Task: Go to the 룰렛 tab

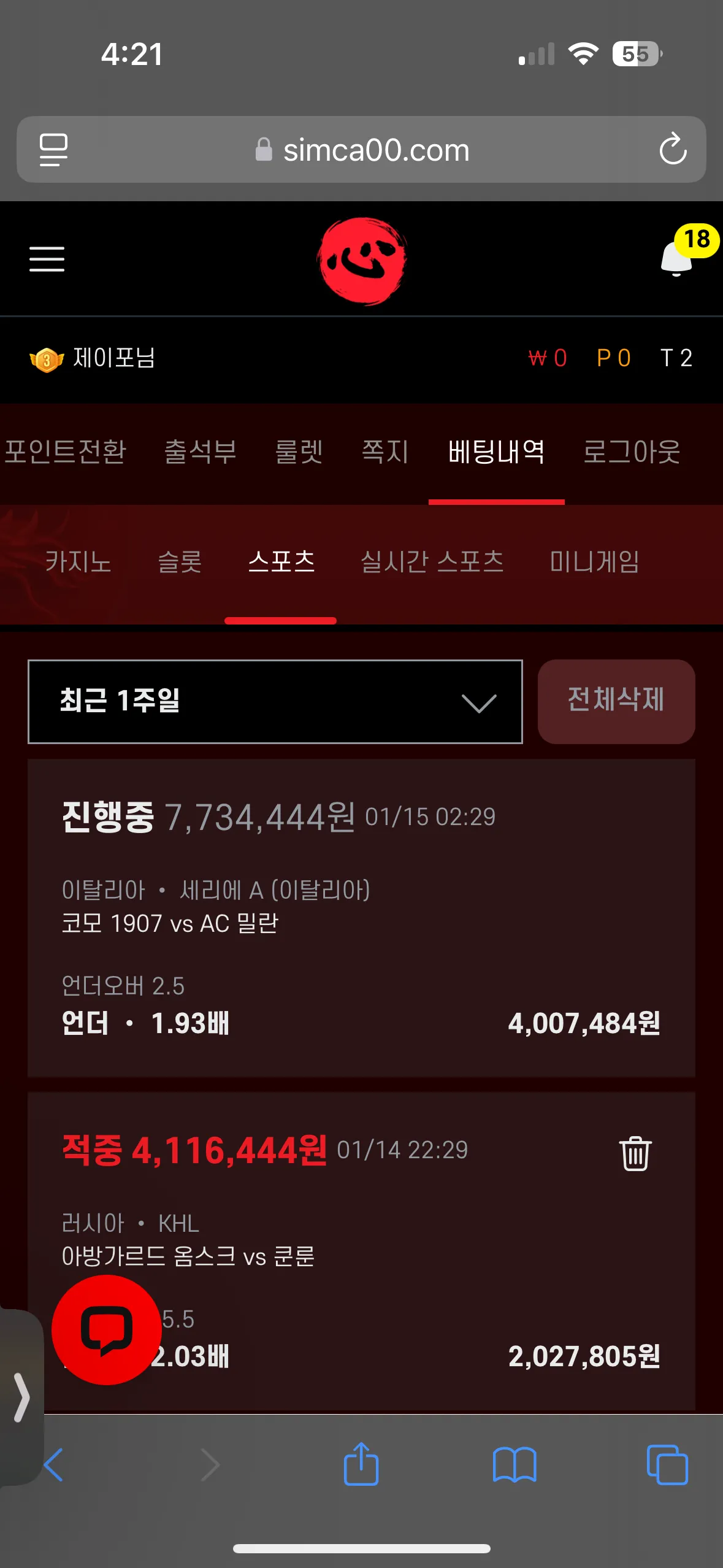Action: click(299, 452)
